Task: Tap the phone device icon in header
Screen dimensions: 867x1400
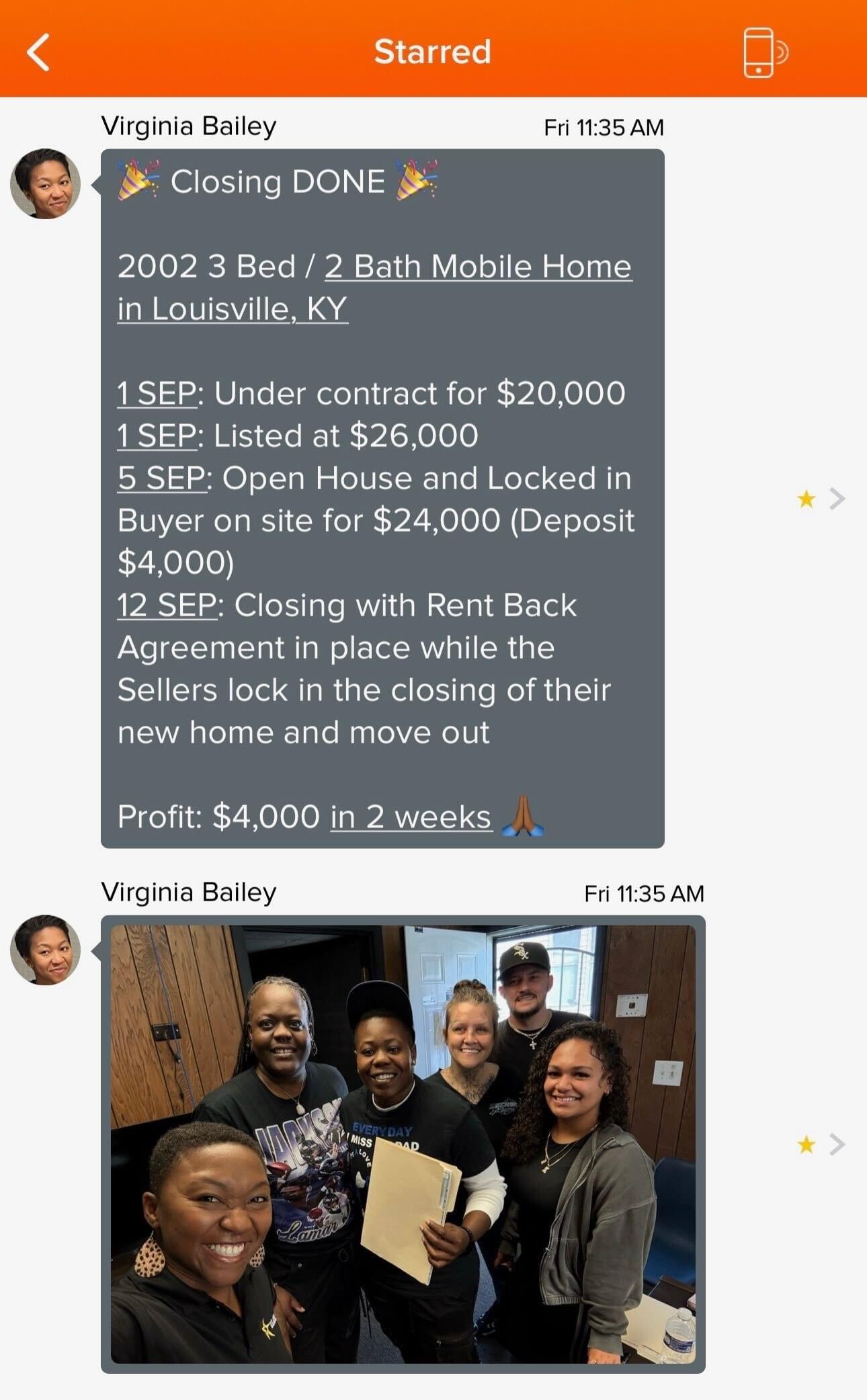Action: 764,52
